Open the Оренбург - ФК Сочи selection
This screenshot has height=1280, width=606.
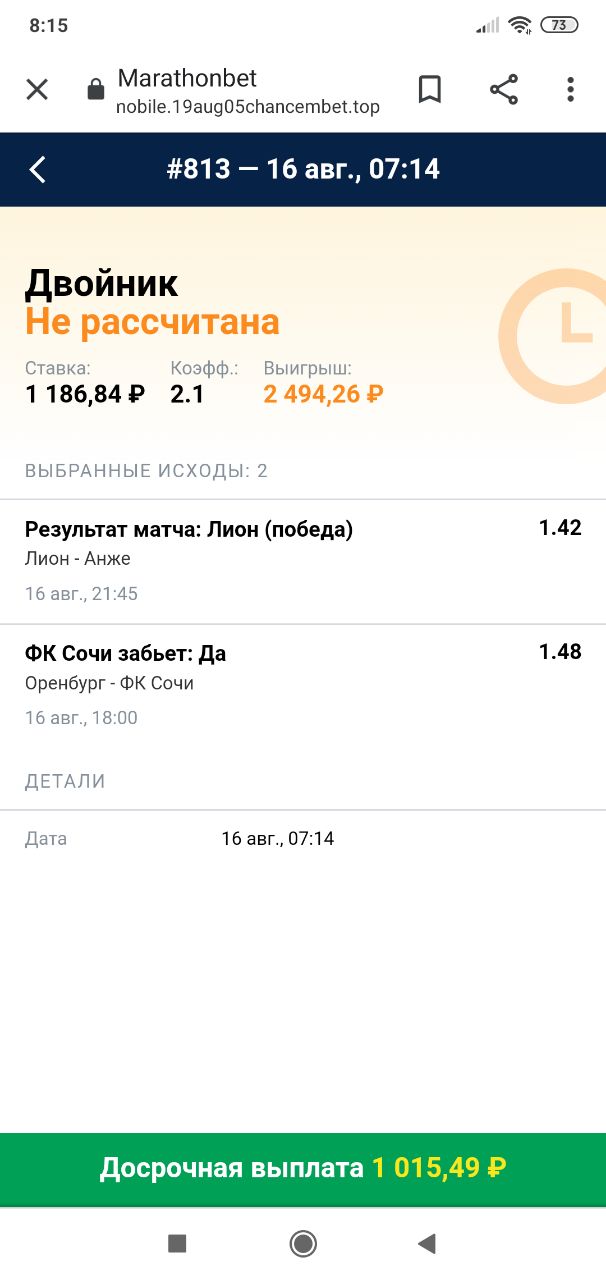coord(303,686)
